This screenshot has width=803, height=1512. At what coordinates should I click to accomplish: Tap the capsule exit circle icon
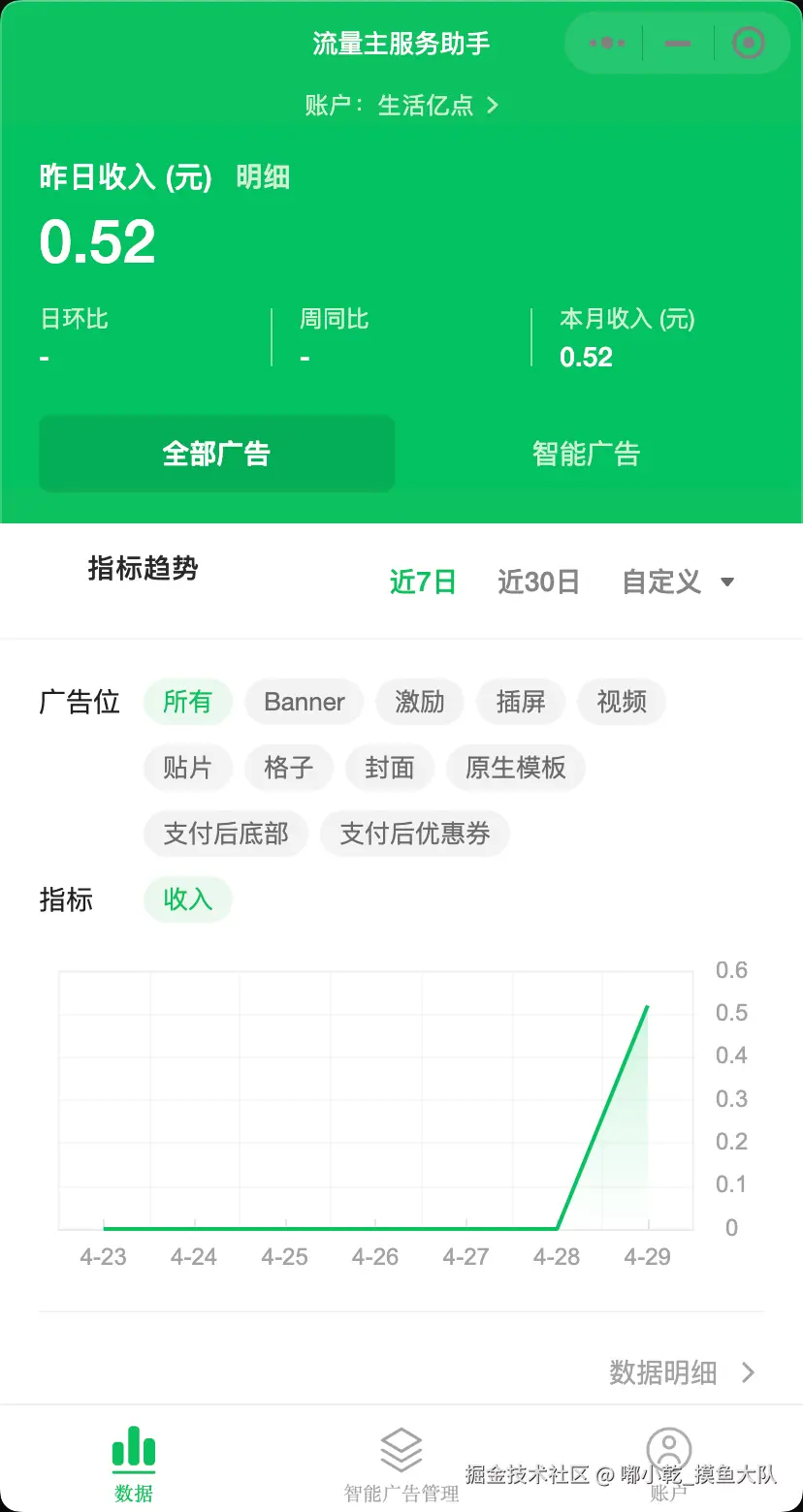(748, 43)
